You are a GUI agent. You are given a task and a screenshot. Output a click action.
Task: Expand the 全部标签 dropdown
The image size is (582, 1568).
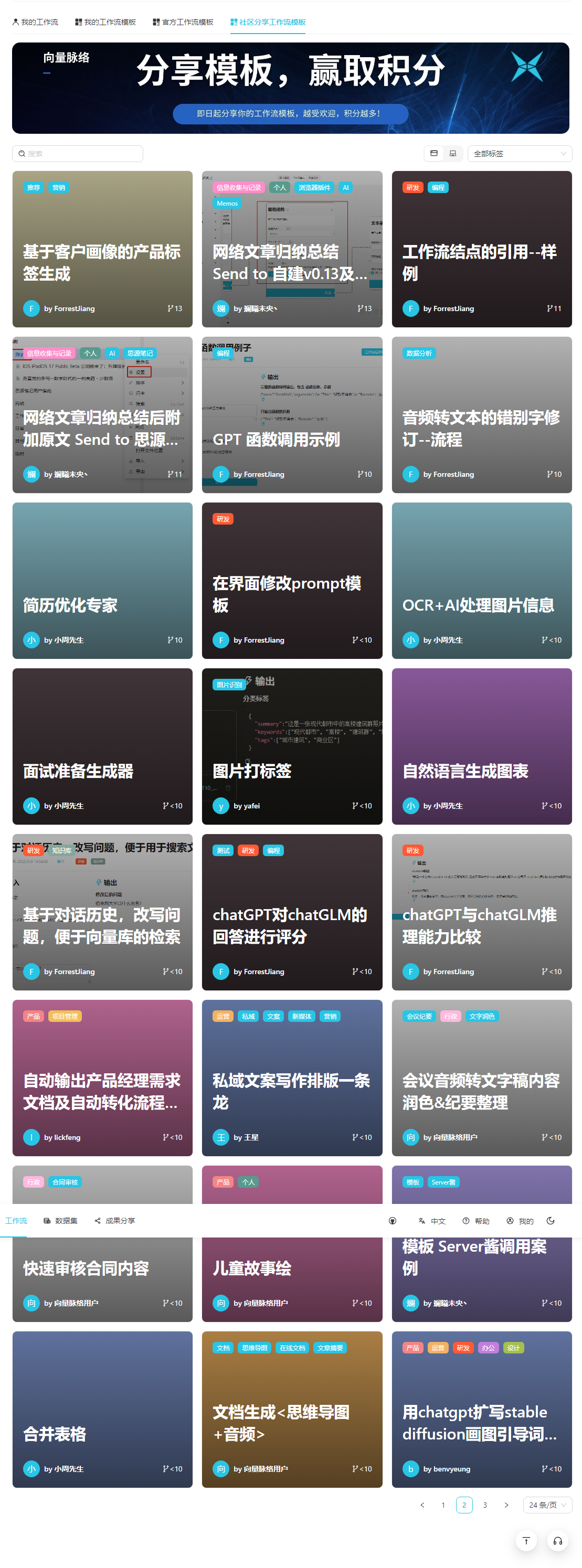pyautogui.click(x=518, y=153)
